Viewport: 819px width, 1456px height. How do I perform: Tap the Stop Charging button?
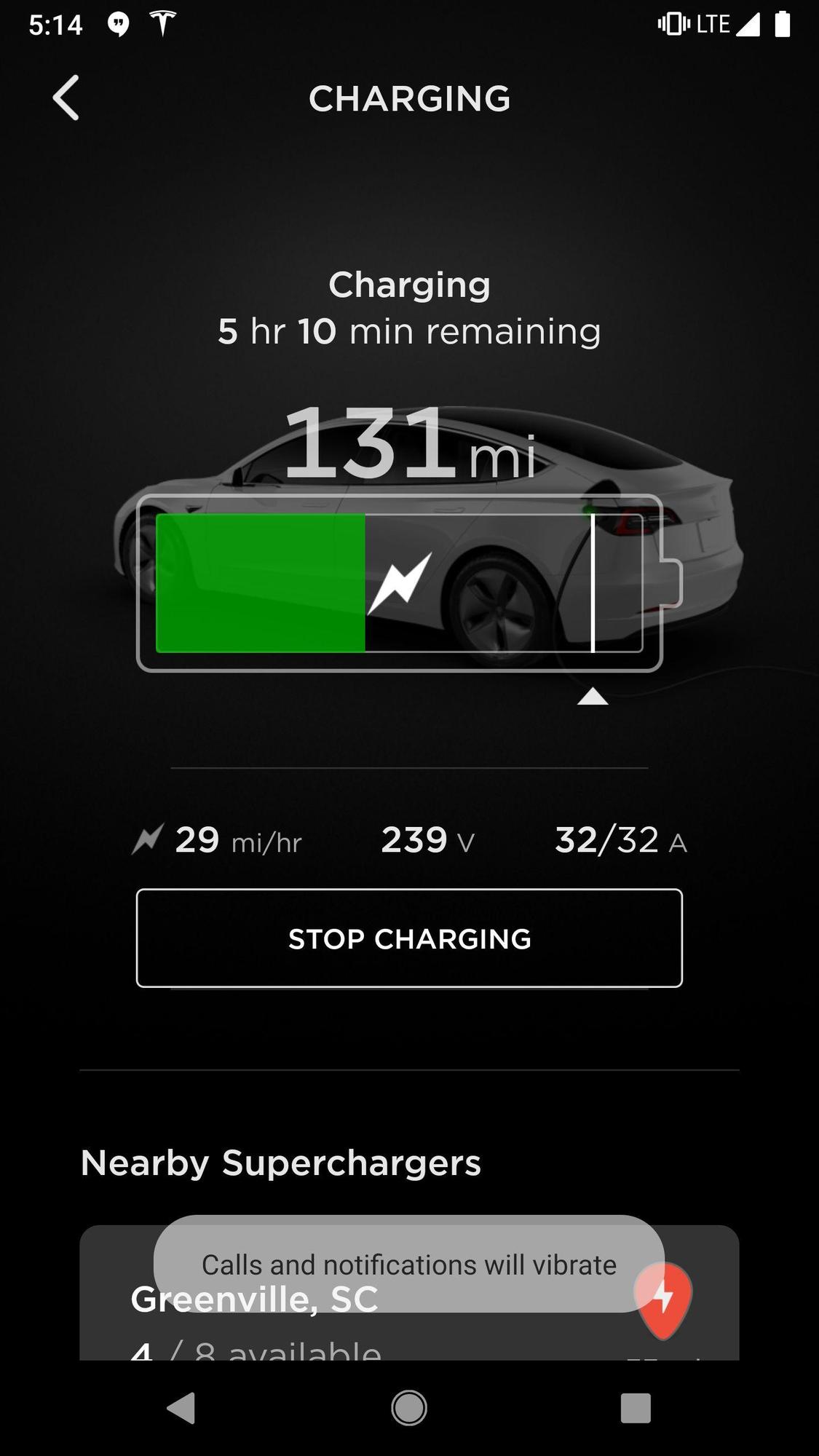click(409, 938)
